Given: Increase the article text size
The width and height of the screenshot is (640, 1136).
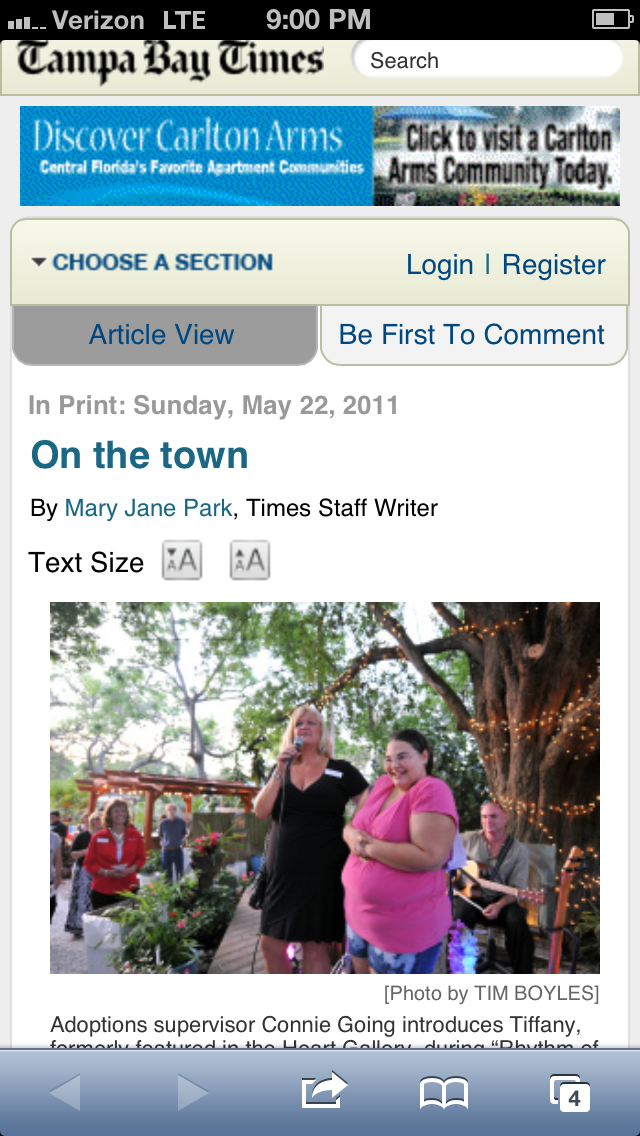Looking at the screenshot, I should tap(250, 560).
